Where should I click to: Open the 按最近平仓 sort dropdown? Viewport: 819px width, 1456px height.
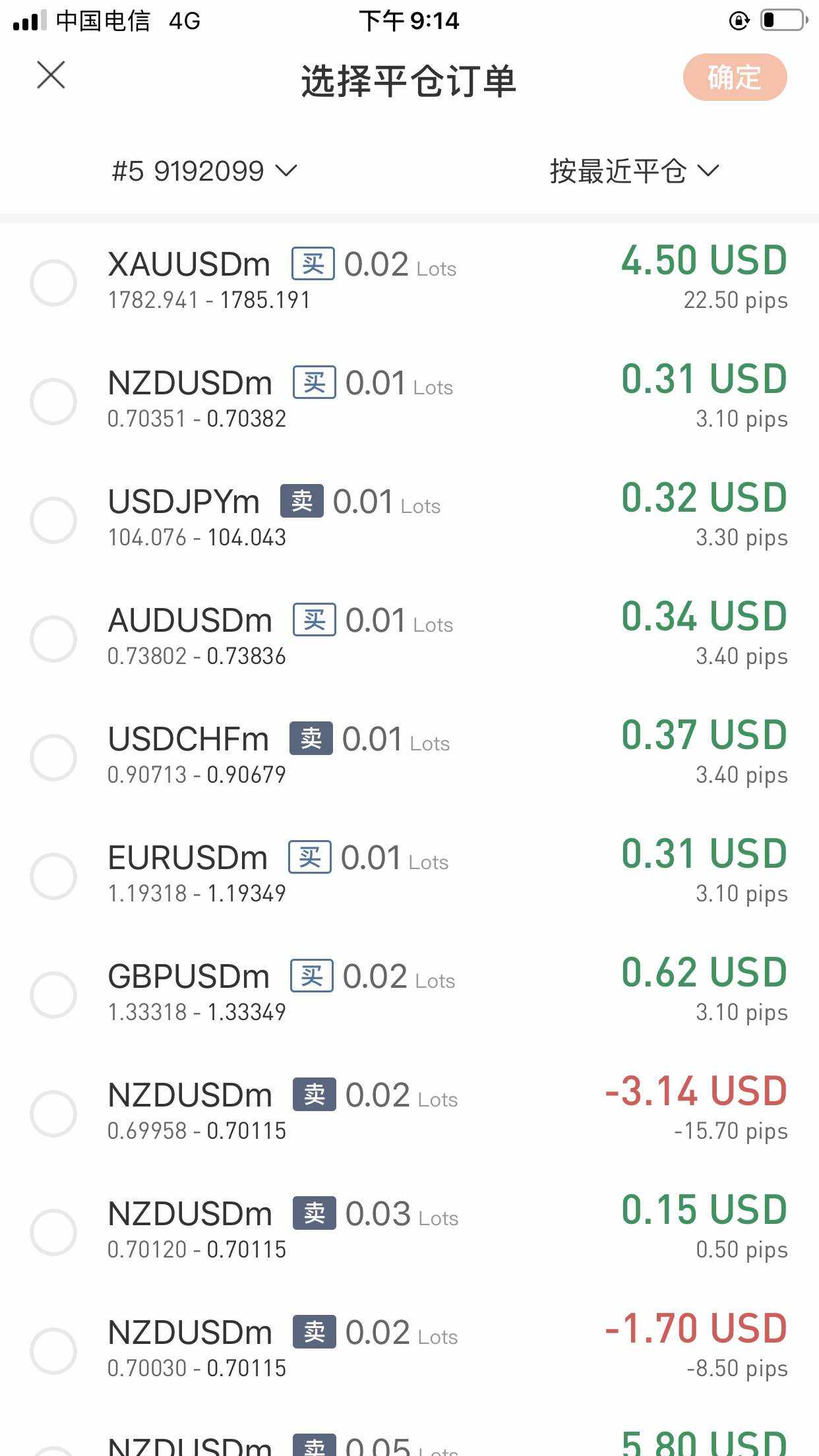[634, 171]
